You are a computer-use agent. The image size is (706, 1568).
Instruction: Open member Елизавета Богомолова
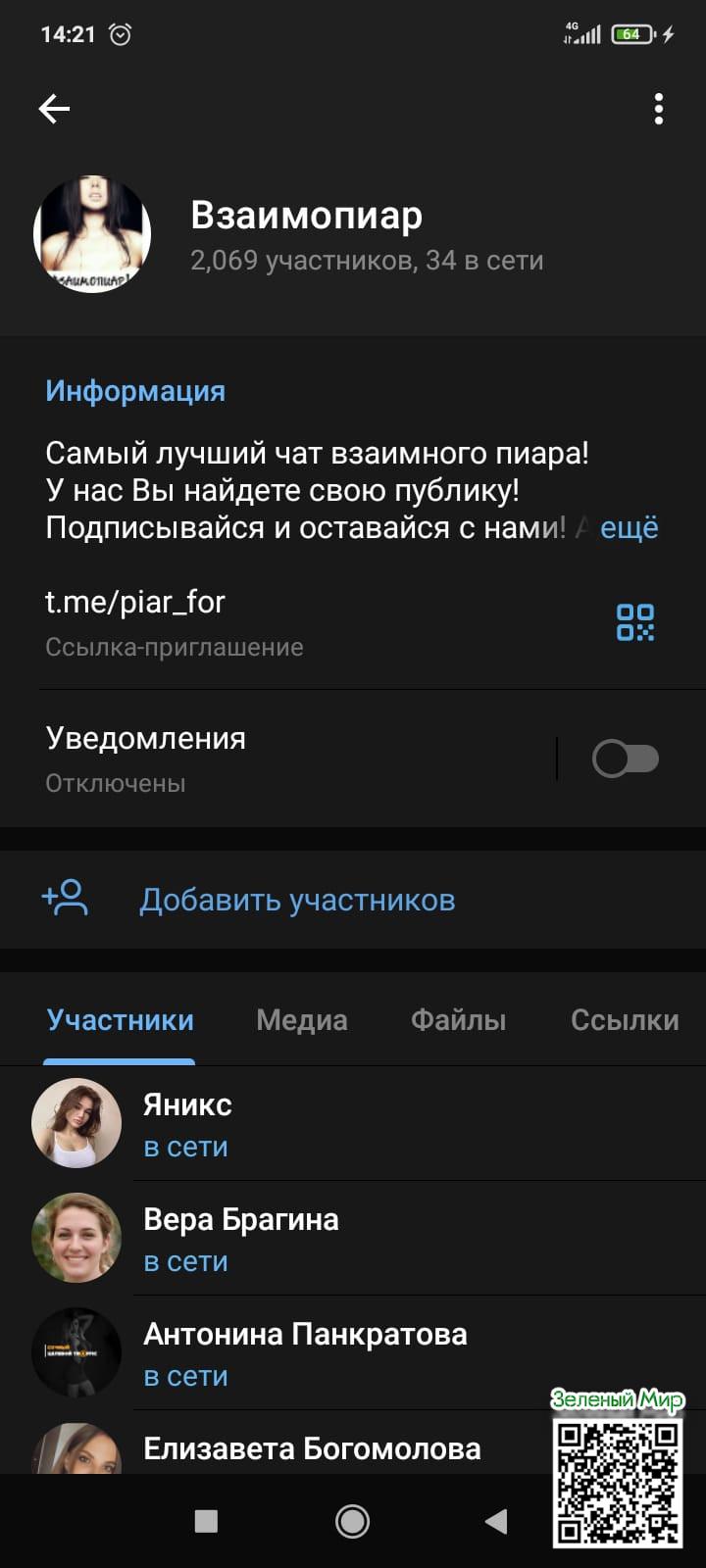[x=312, y=1447]
